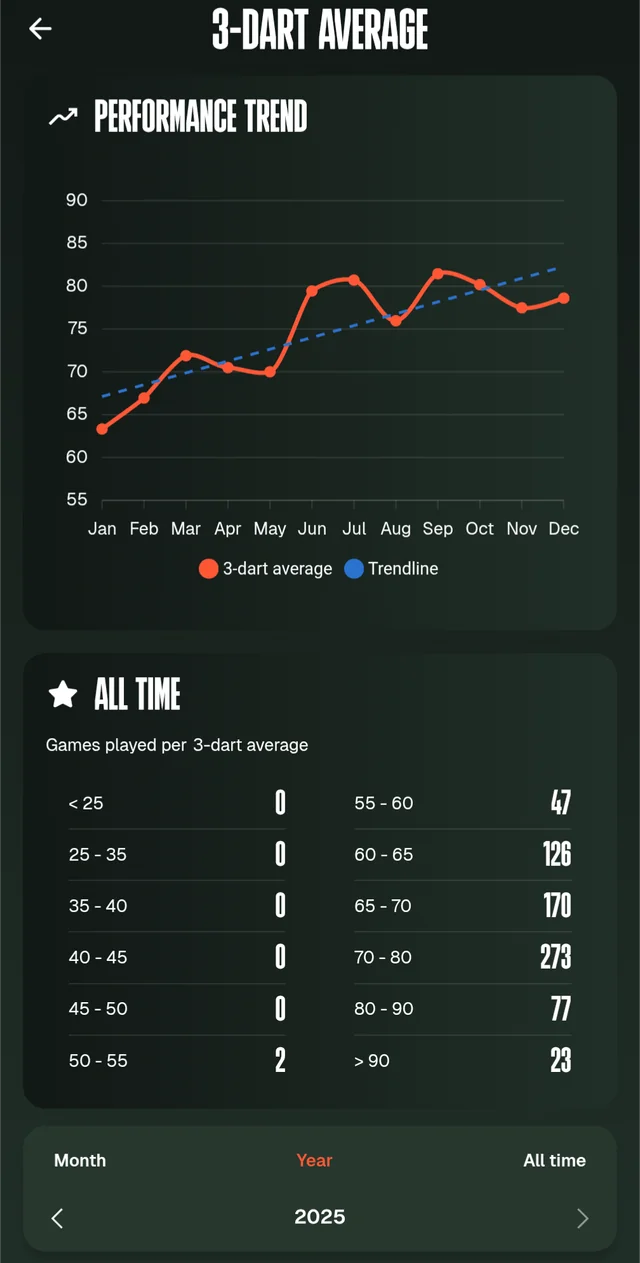Switch to the Month view
Viewport: 640px width, 1263px height.
80,1160
